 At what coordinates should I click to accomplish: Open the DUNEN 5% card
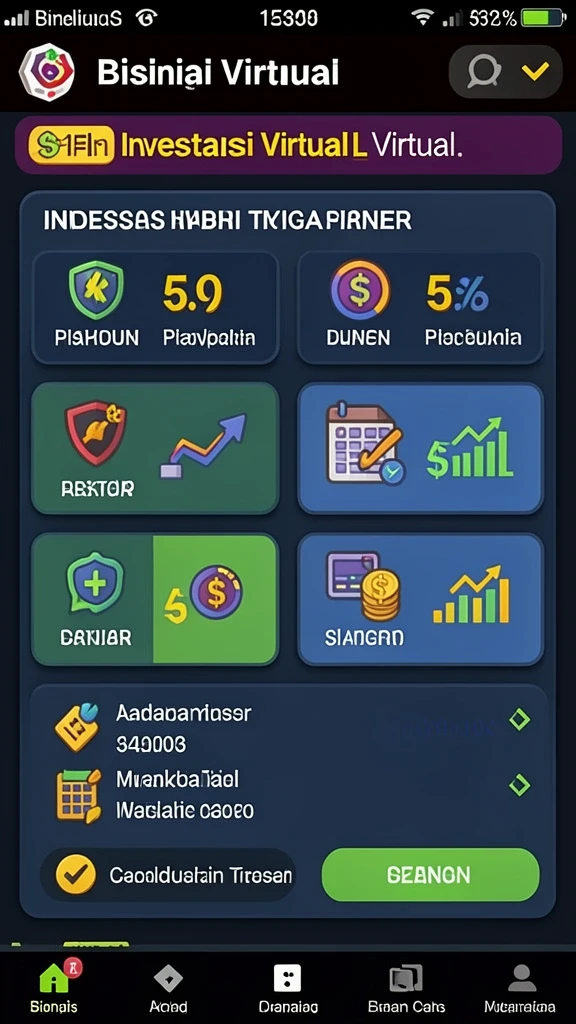(x=420, y=308)
